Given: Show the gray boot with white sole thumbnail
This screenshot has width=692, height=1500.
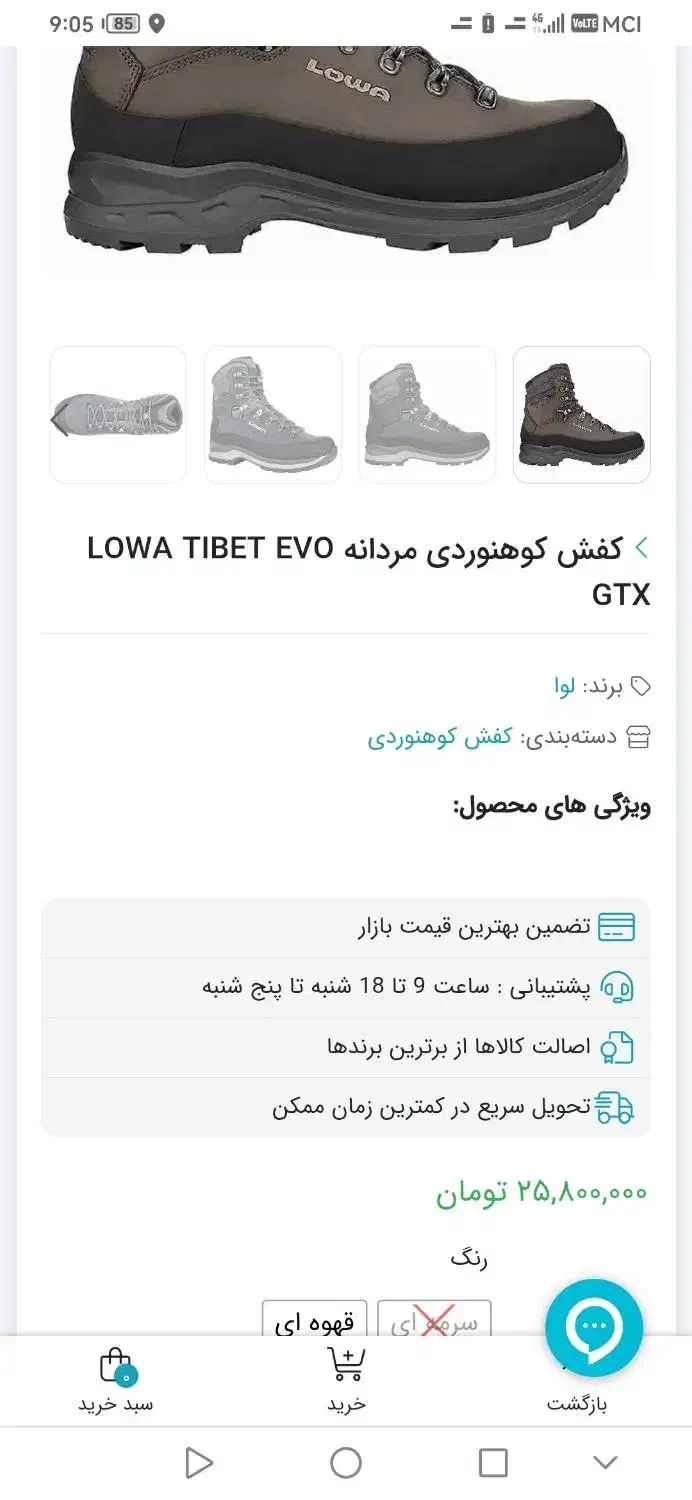Looking at the screenshot, I should click(273, 415).
